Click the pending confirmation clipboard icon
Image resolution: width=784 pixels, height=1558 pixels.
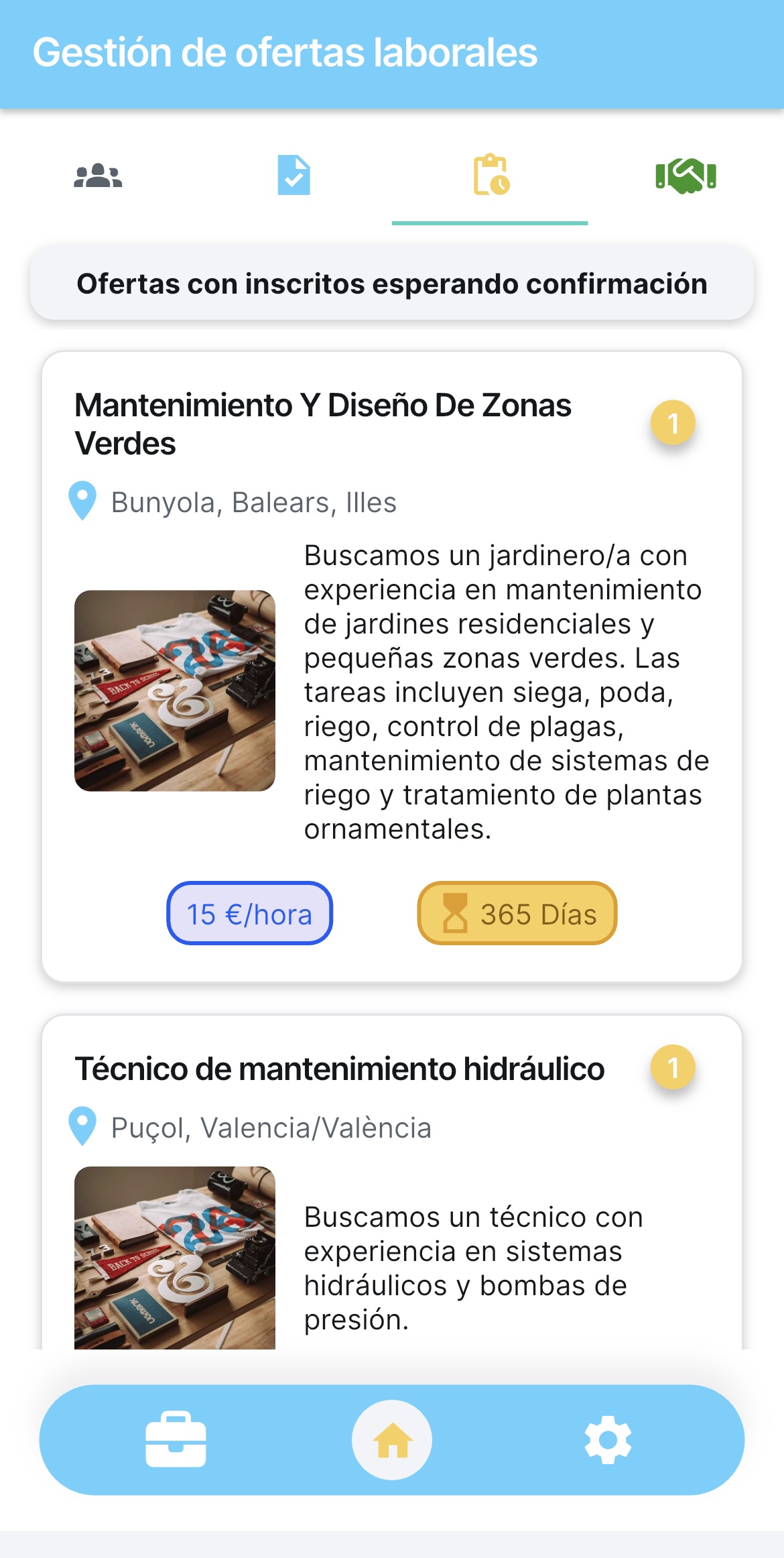[x=491, y=177]
